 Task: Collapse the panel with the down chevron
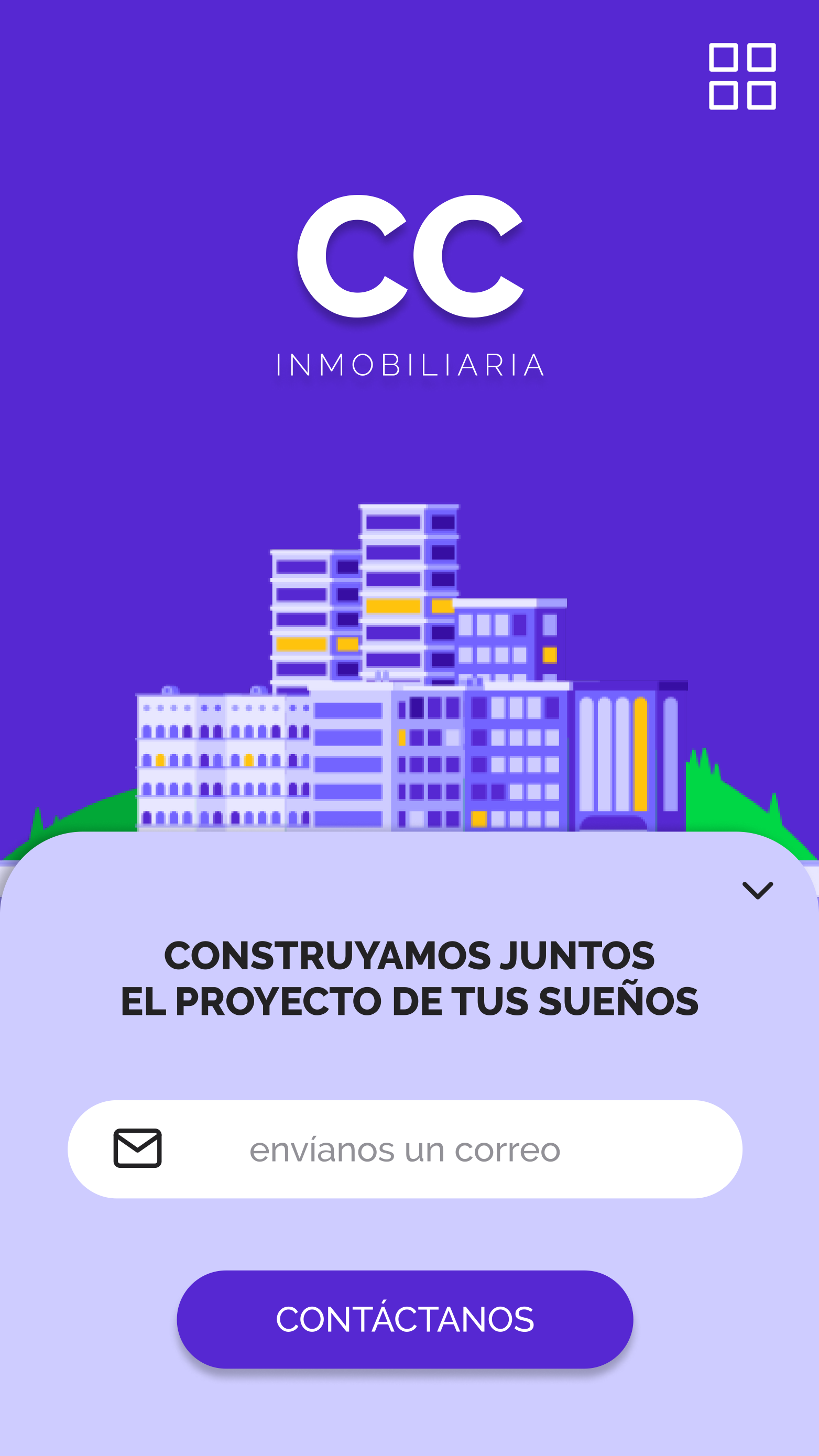click(757, 890)
